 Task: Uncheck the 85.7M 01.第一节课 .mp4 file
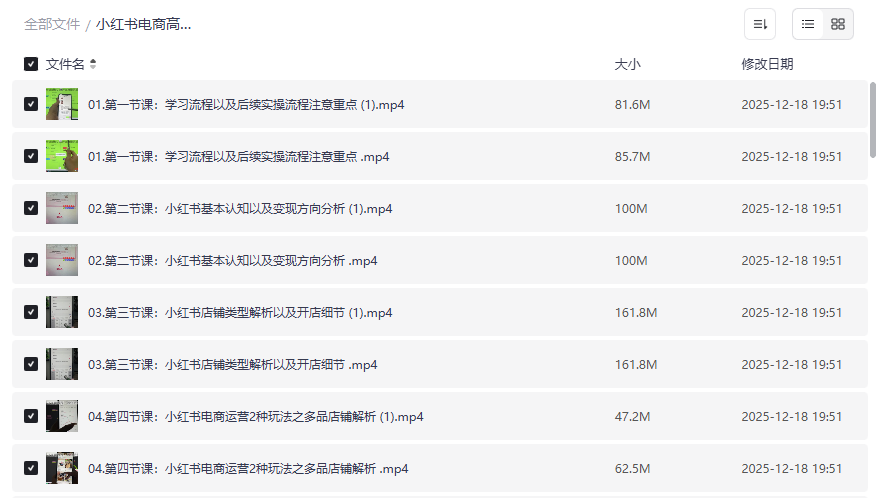tap(31, 156)
